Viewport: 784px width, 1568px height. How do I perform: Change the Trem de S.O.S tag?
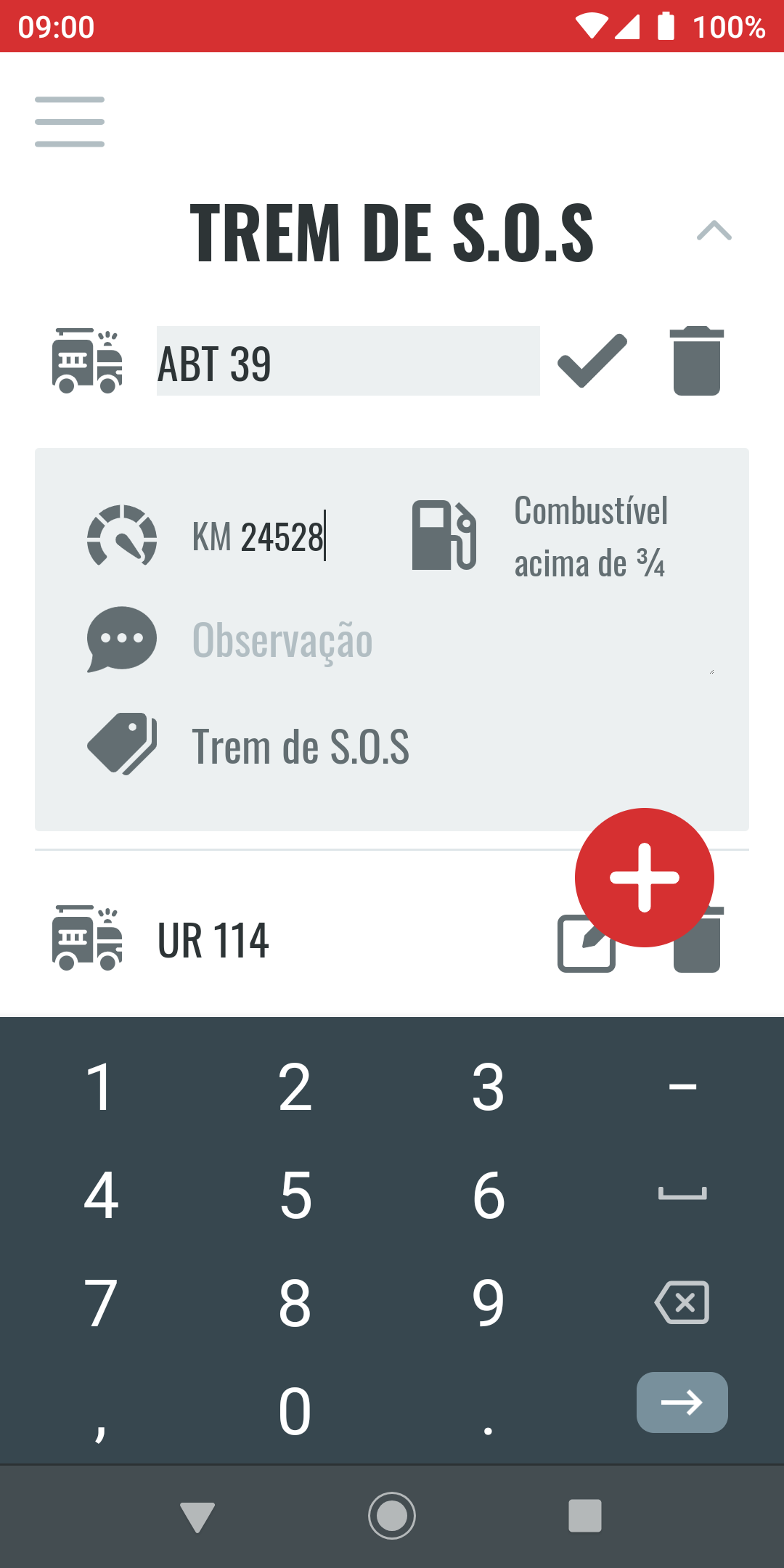(x=301, y=746)
